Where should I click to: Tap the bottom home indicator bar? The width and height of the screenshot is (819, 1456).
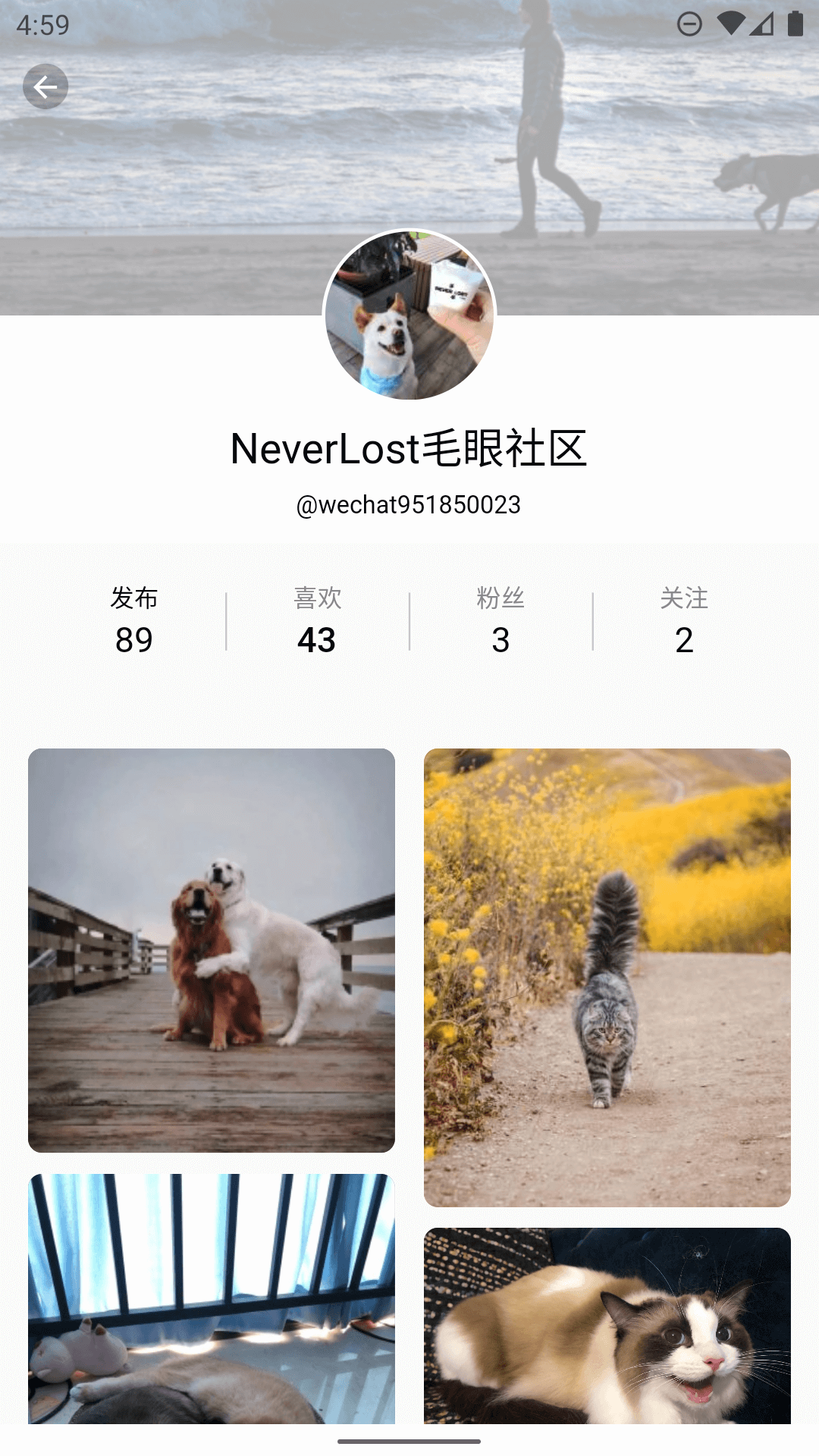click(409, 1443)
